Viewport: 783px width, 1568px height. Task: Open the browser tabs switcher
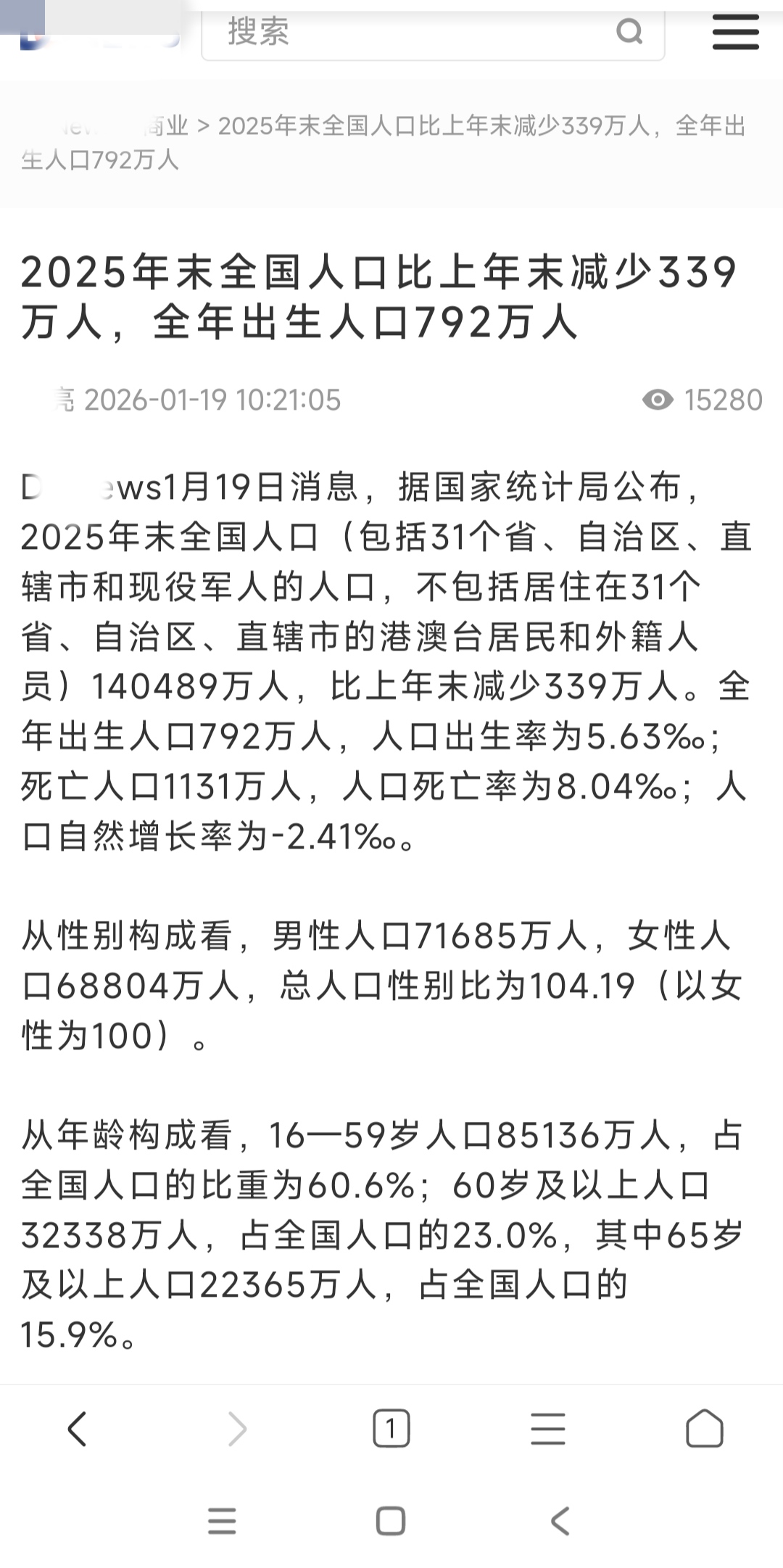(391, 1429)
